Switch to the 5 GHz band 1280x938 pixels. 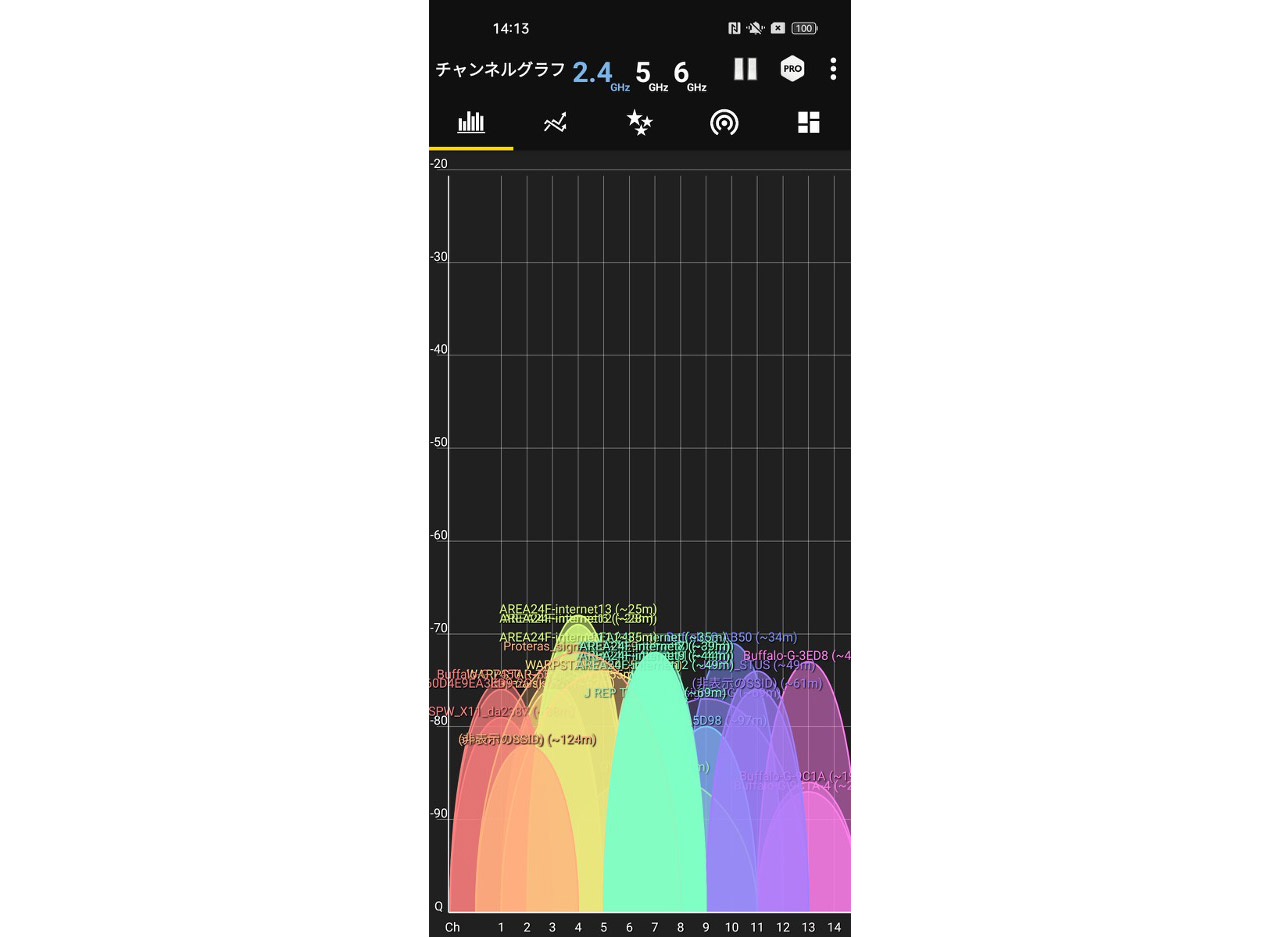[648, 72]
